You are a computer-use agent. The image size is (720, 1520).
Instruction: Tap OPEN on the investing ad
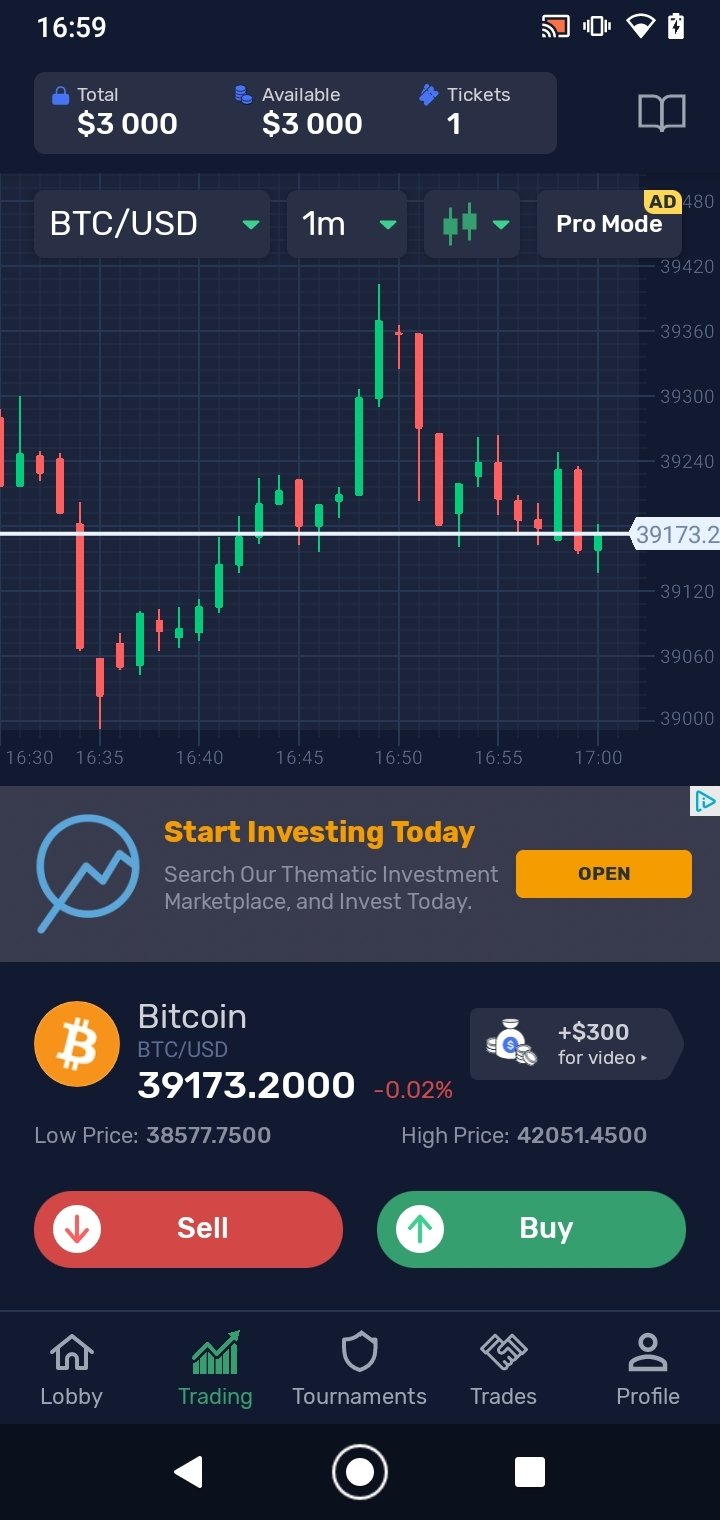(604, 873)
